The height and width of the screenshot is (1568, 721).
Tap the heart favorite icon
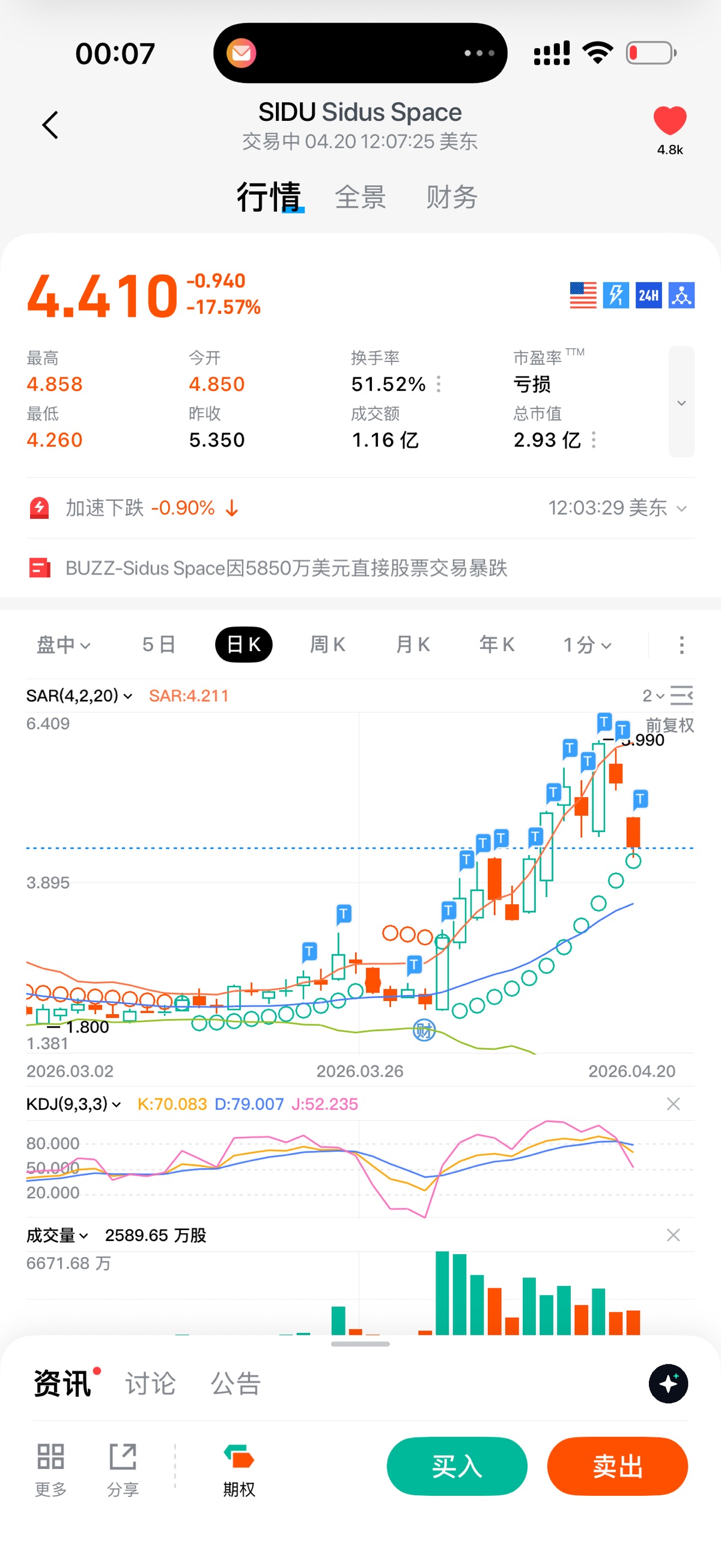[x=669, y=120]
